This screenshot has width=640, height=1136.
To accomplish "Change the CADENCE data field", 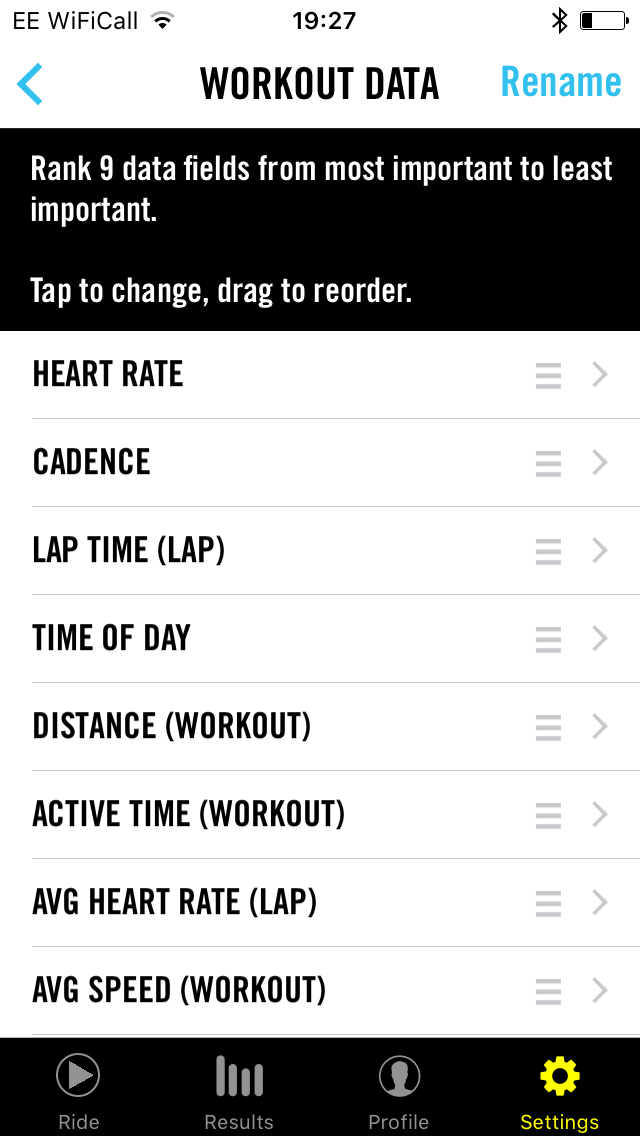I will pyautogui.click(x=280, y=463).
